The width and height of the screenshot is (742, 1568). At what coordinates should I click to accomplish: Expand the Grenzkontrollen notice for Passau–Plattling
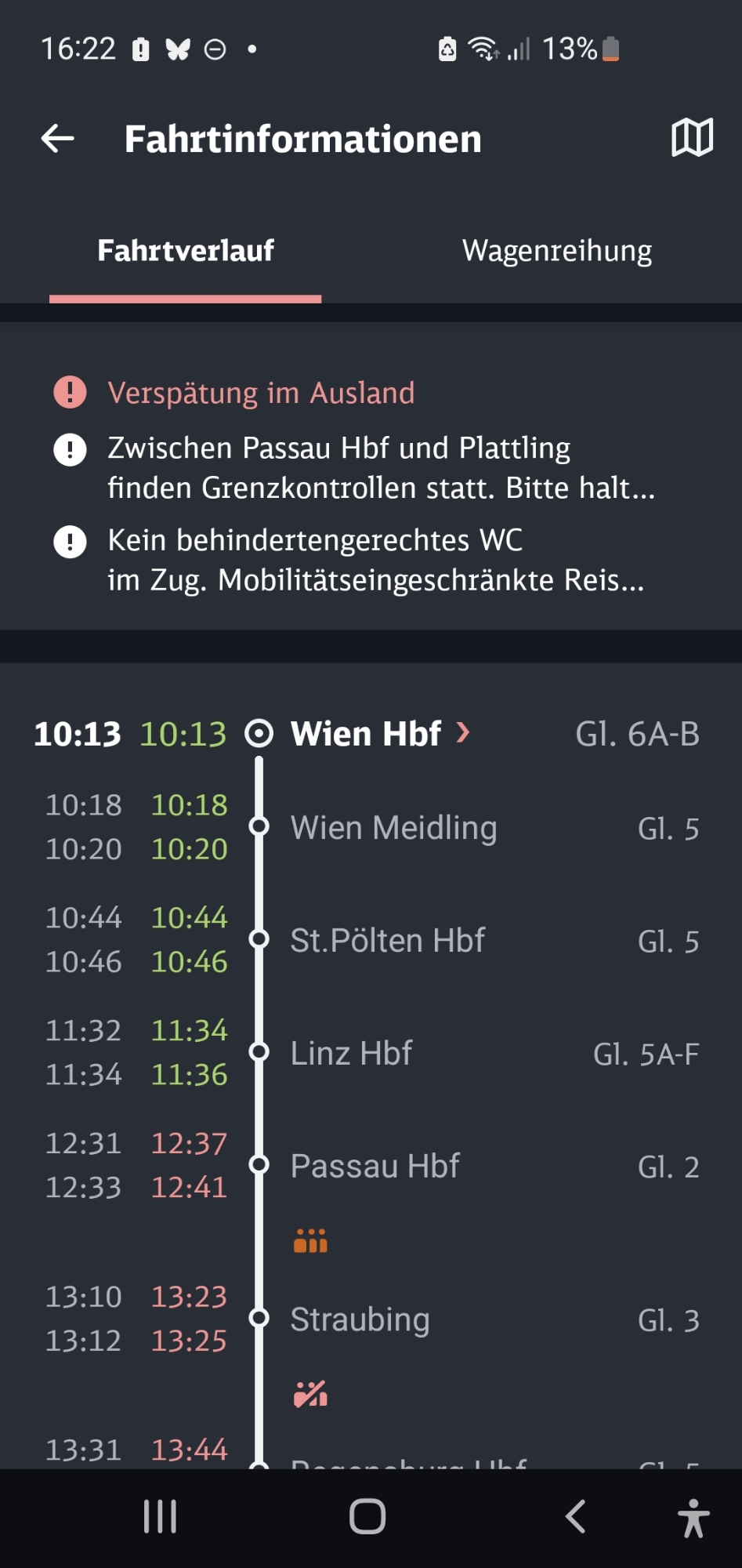point(381,468)
